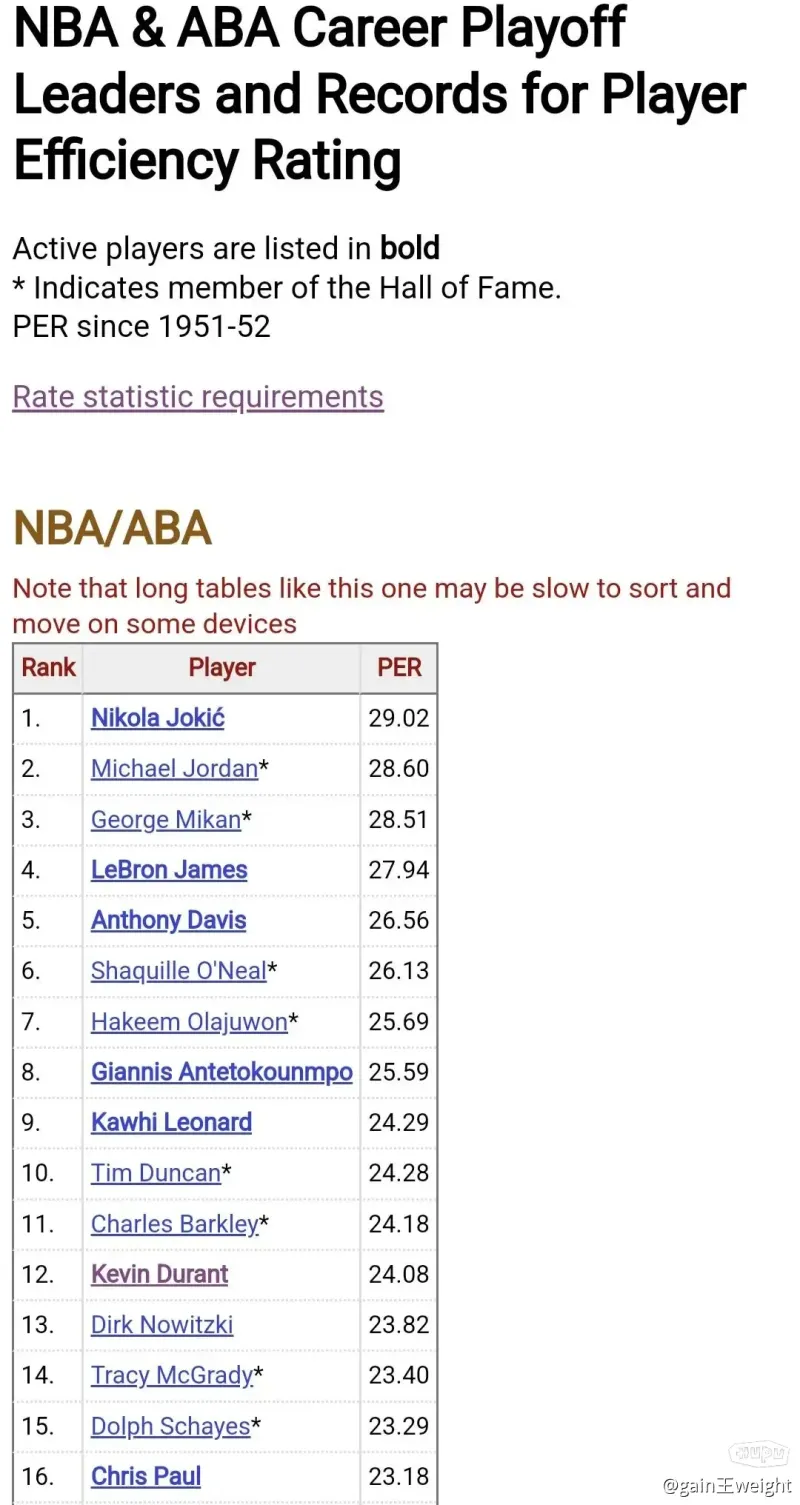Sort the table by Rank column header
Viewport: 800px width, 1505px height.
(48, 668)
